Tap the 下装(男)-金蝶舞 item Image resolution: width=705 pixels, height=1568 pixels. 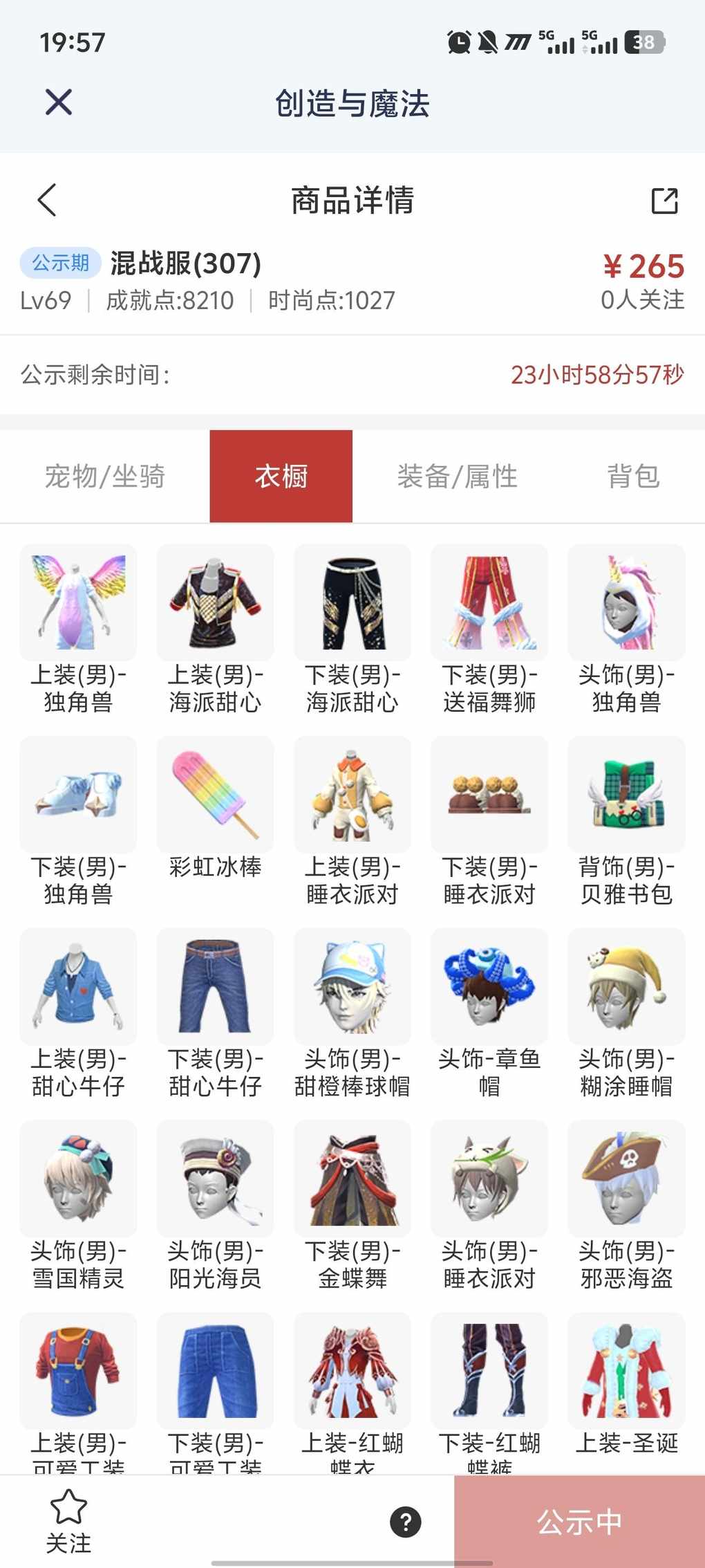tap(352, 1179)
